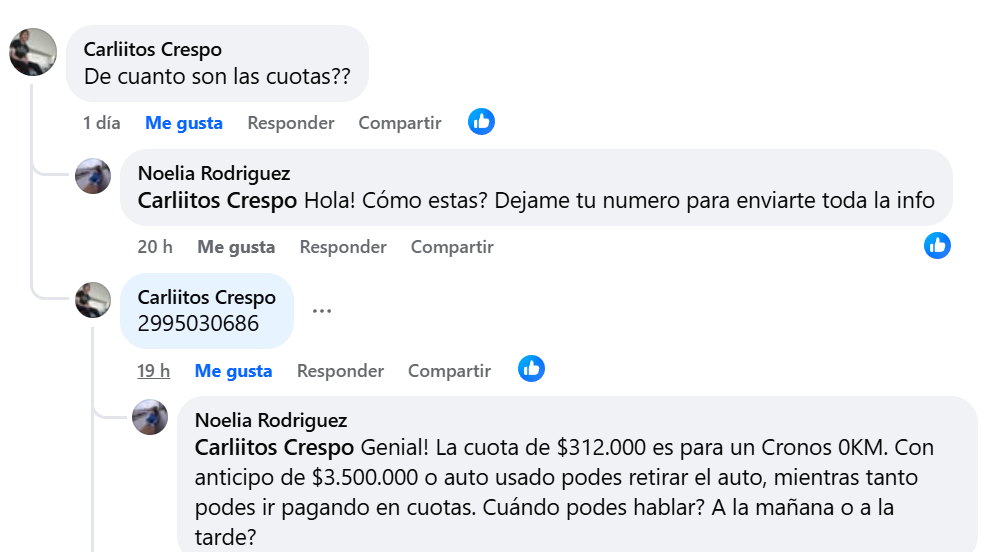The height and width of the screenshot is (552, 983).
Task: Compartir Noelia Rodriguez's "Hola!" reply
Action: point(452,247)
